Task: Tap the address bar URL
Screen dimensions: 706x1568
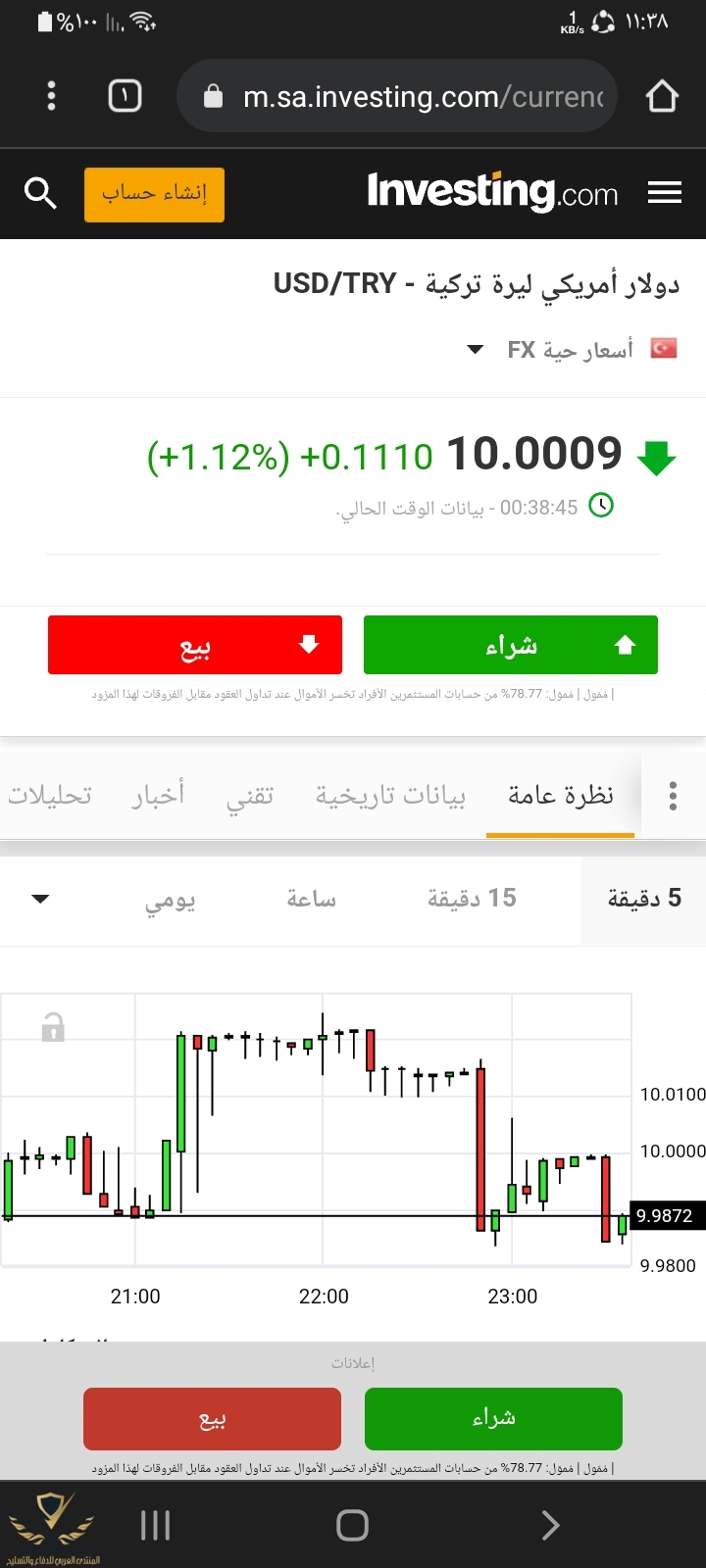Action: point(422,96)
